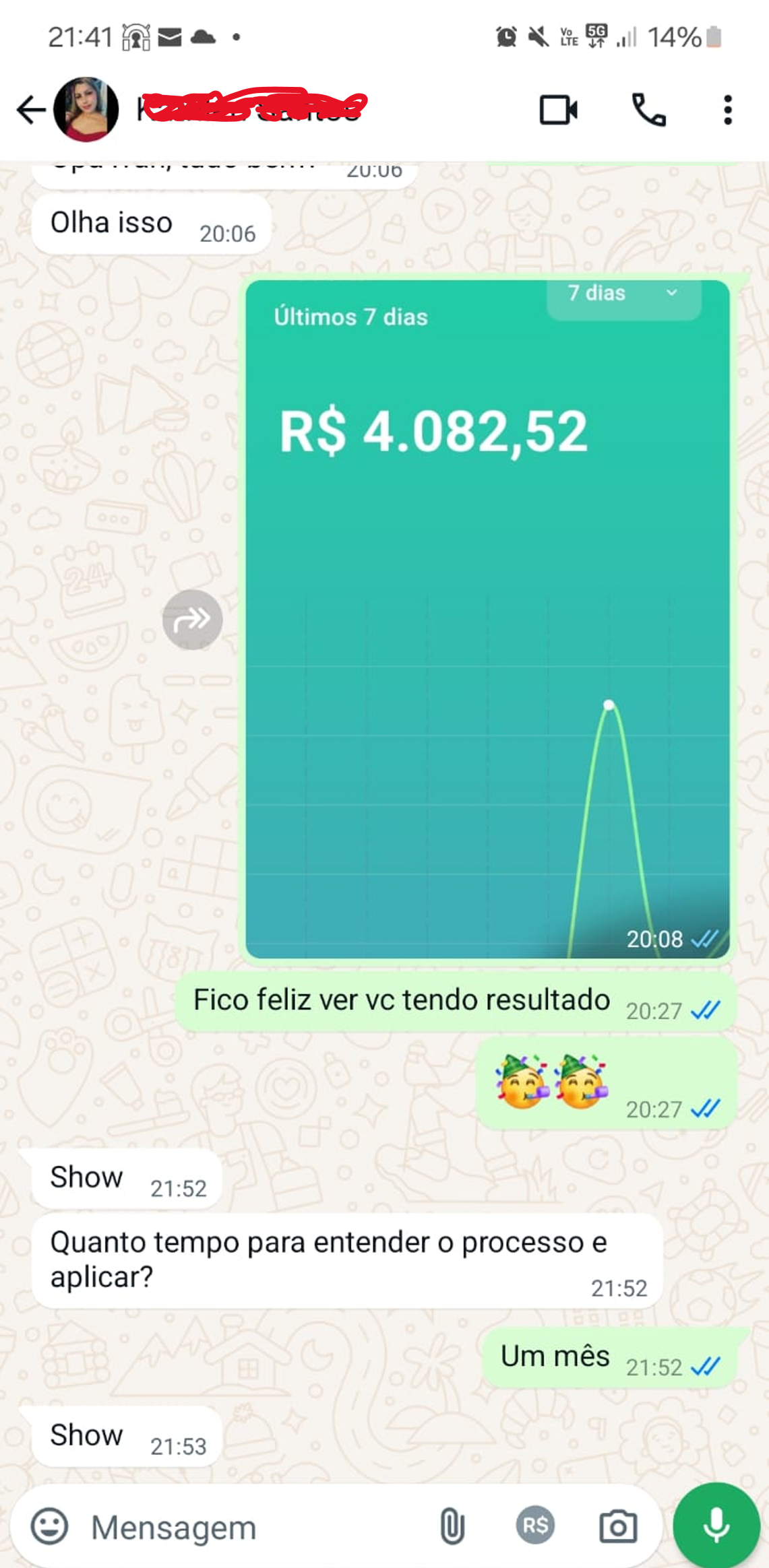The image size is (769, 1568).
Task: Open the camera to take a photo
Action: (x=617, y=1526)
